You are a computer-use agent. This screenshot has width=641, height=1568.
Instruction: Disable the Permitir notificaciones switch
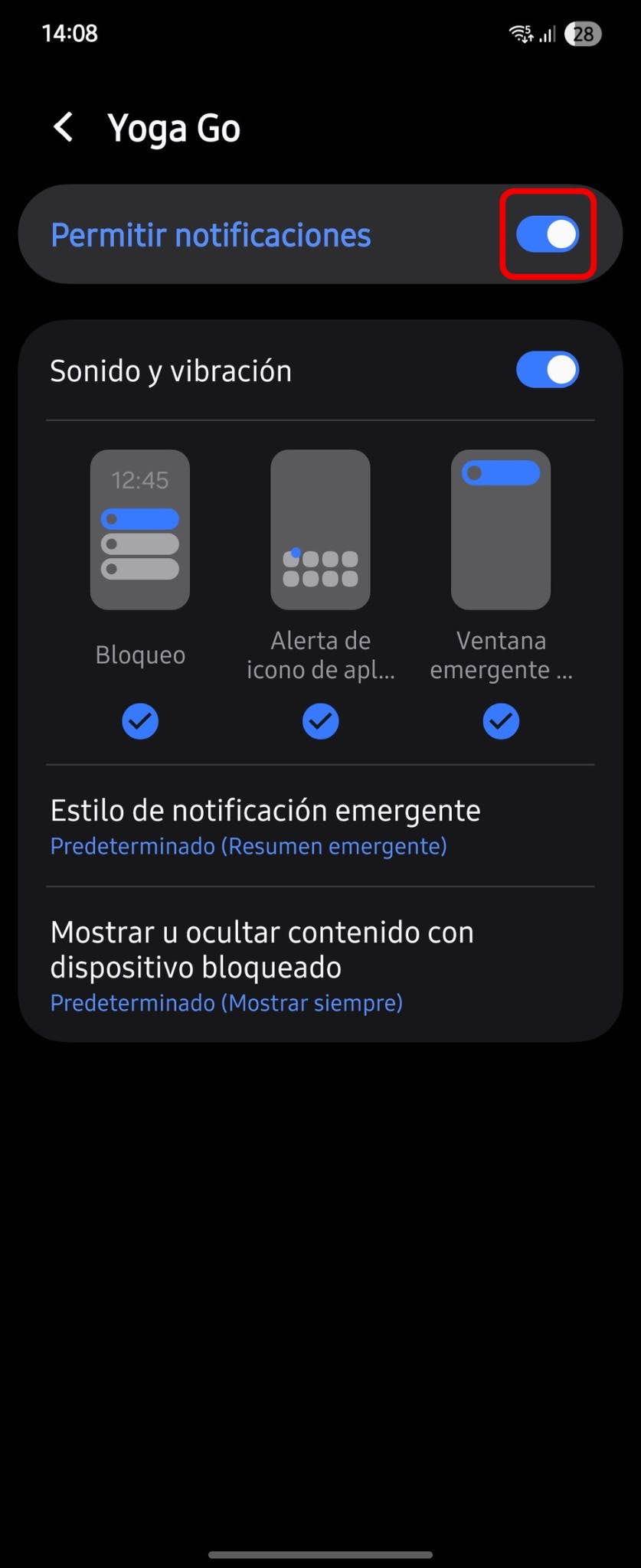tap(547, 234)
